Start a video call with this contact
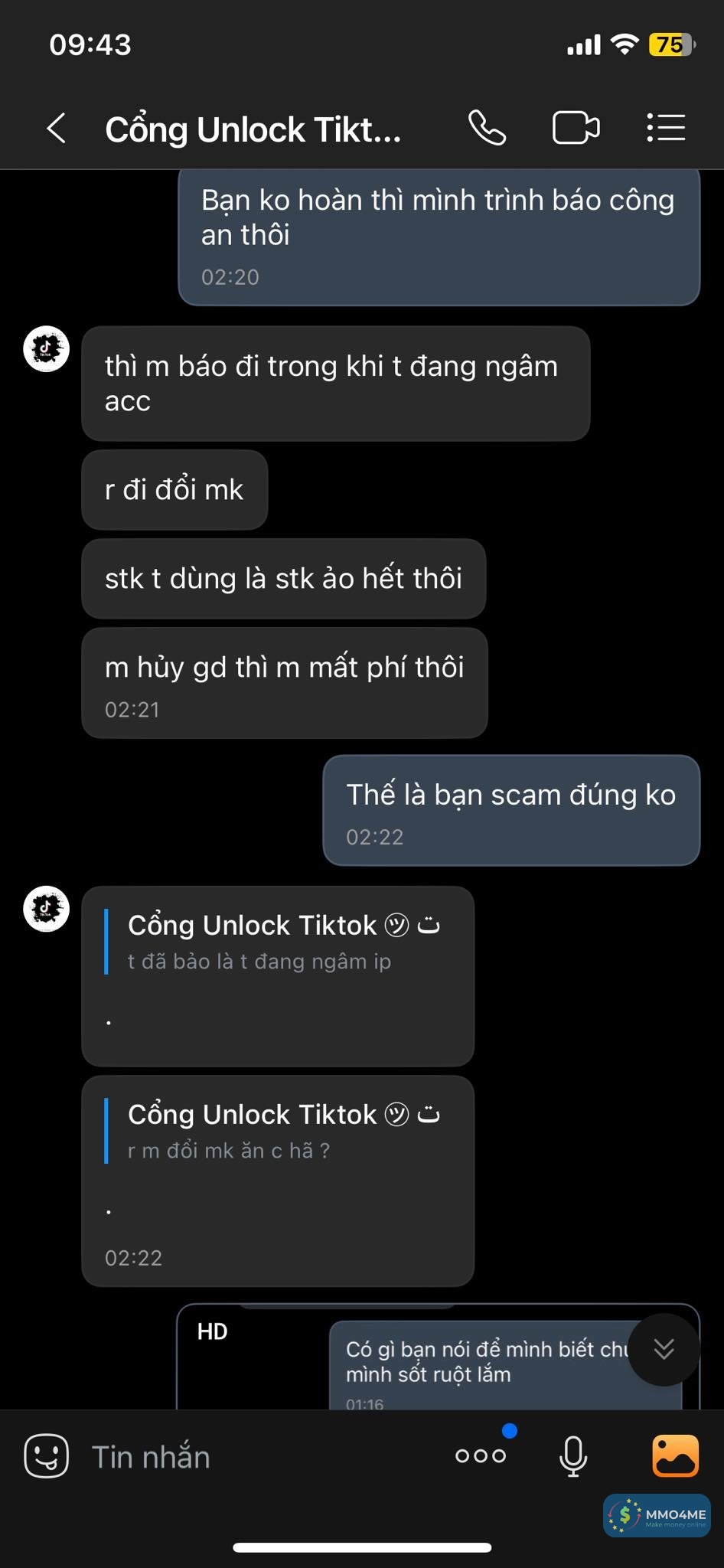The width and height of the screenshot is (724, 1568). point(576,128)
